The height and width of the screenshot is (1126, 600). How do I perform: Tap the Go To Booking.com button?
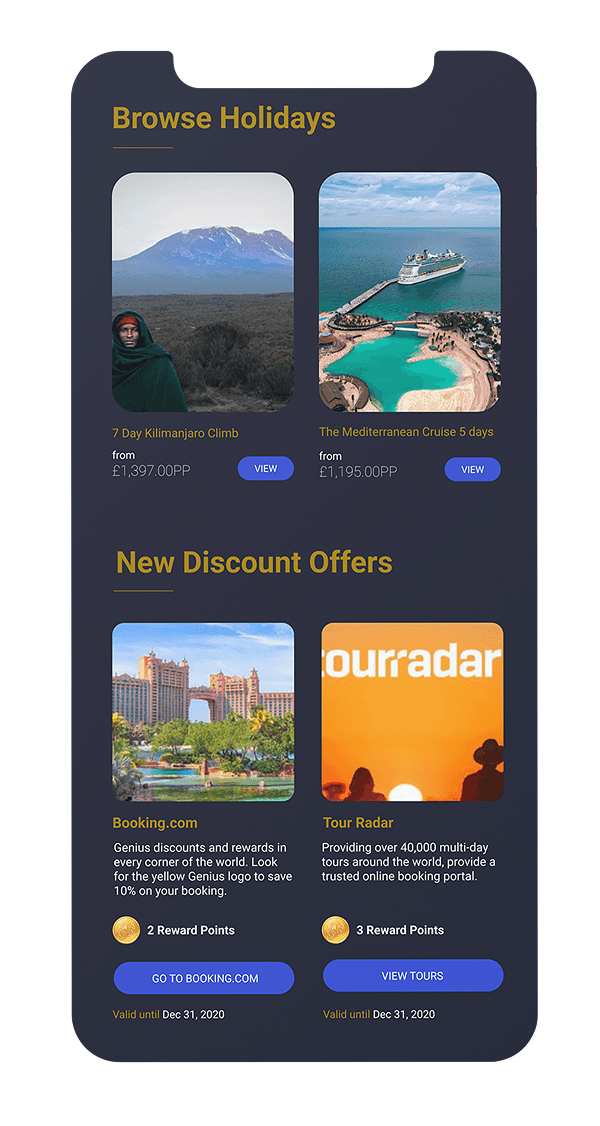(204, 978)
